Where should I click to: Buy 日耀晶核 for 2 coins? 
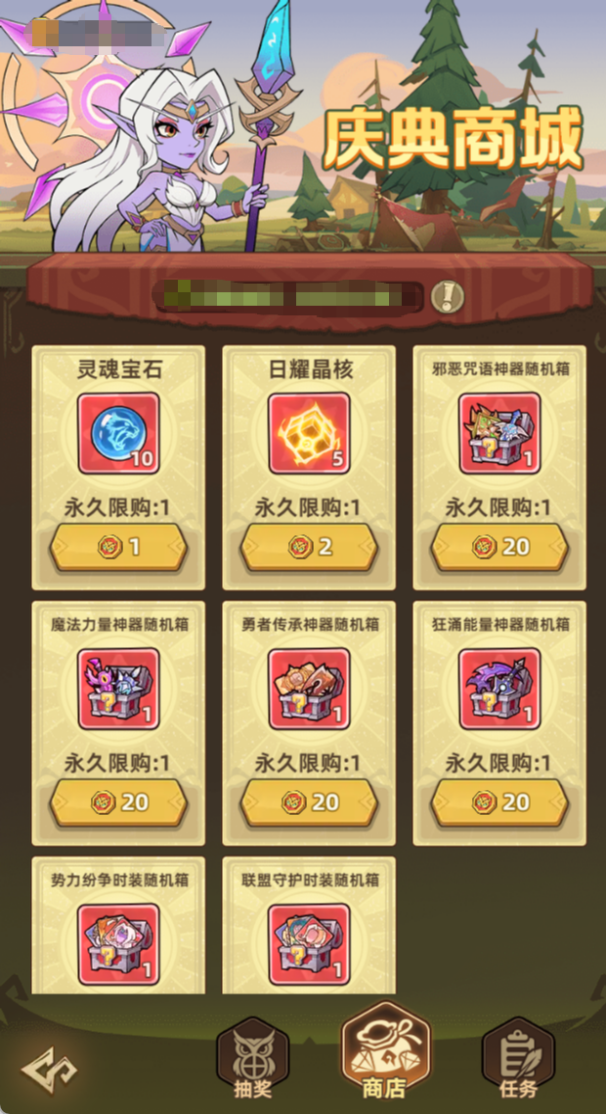point(309,548)
